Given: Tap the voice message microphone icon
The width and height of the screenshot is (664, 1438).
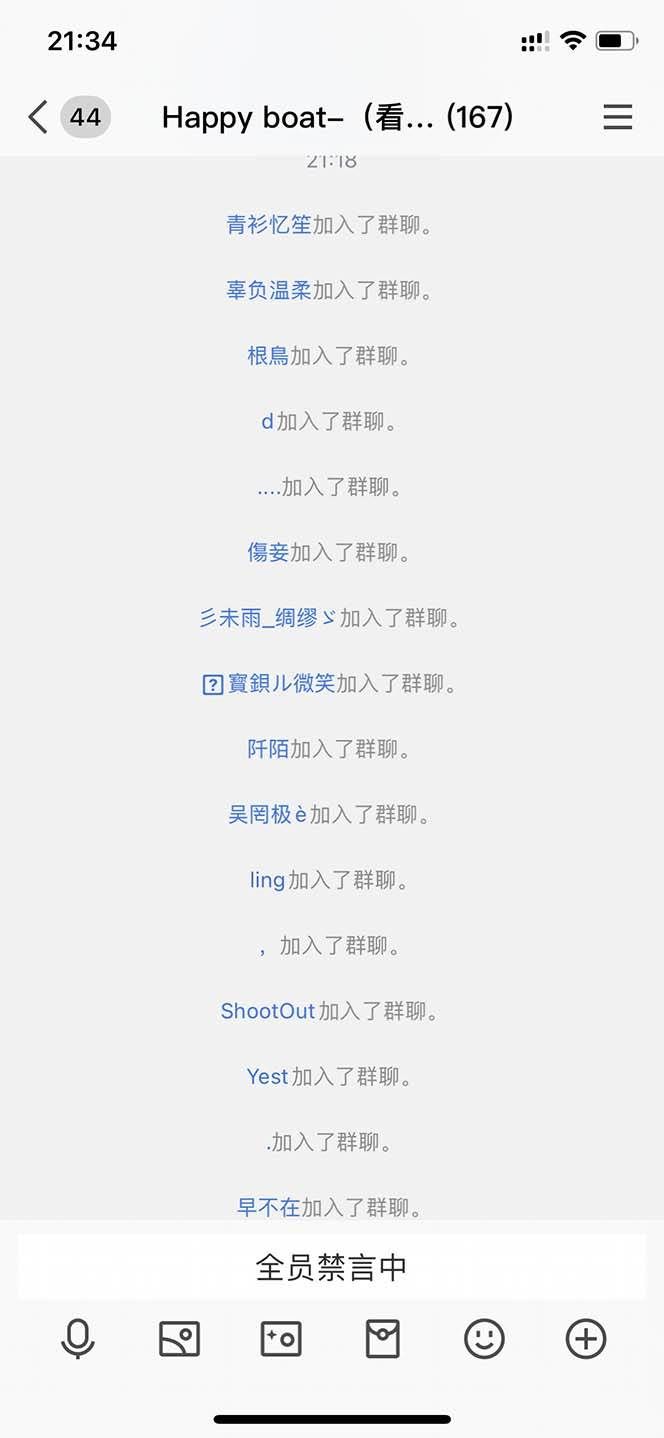Looking at the screenshot, I should click(x=78, y=1338).
